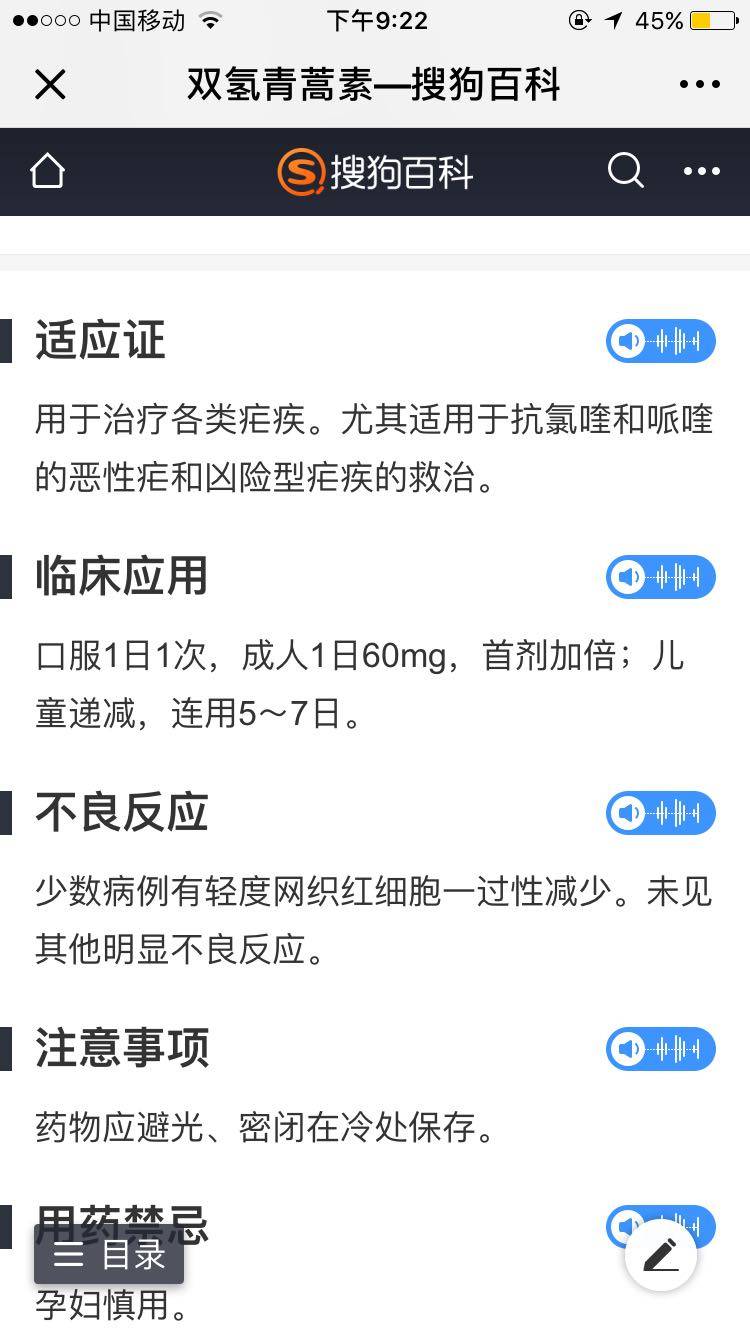Play audio for the 注意事项 section
750x1334 pixels.
660,1049
